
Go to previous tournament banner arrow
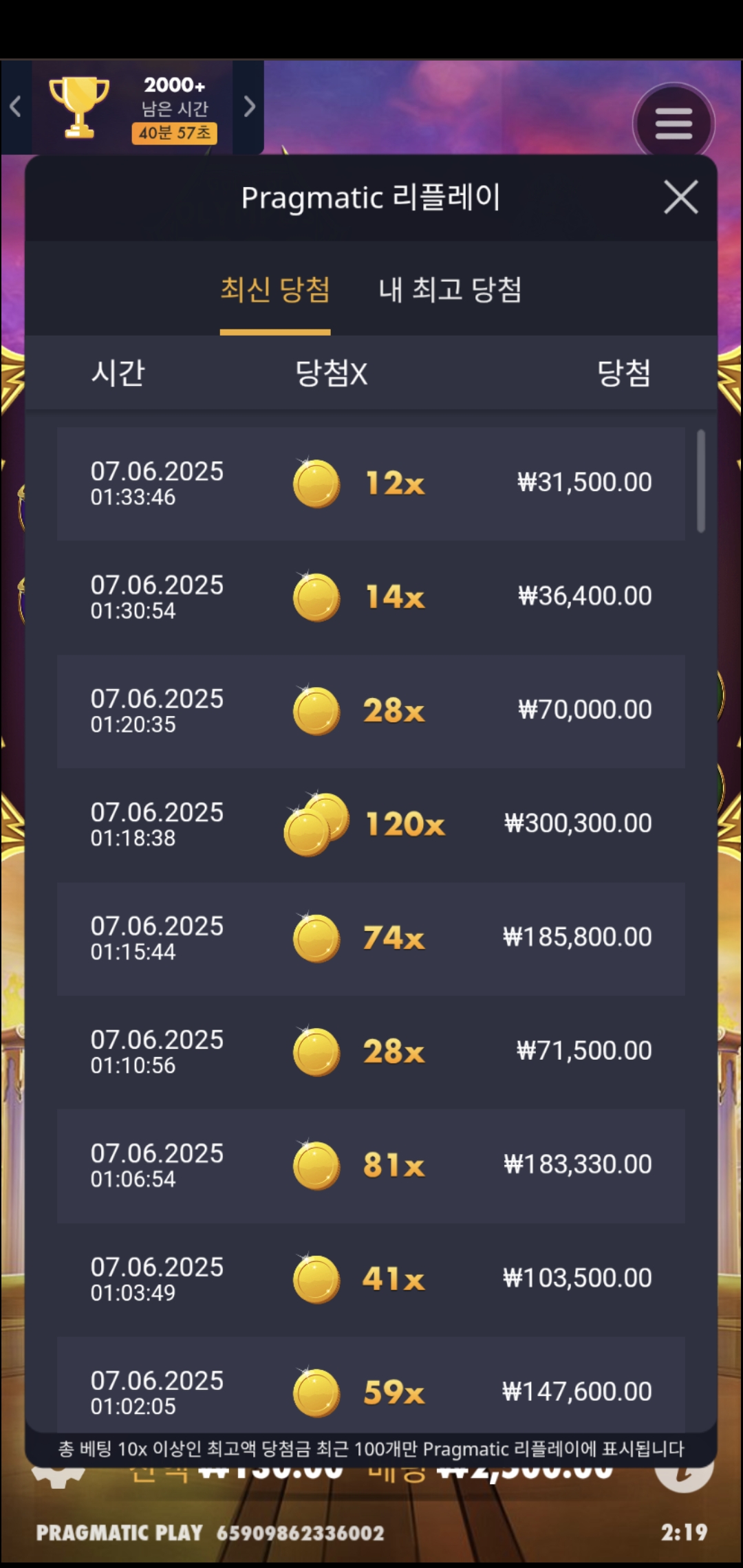coord(16,107)
